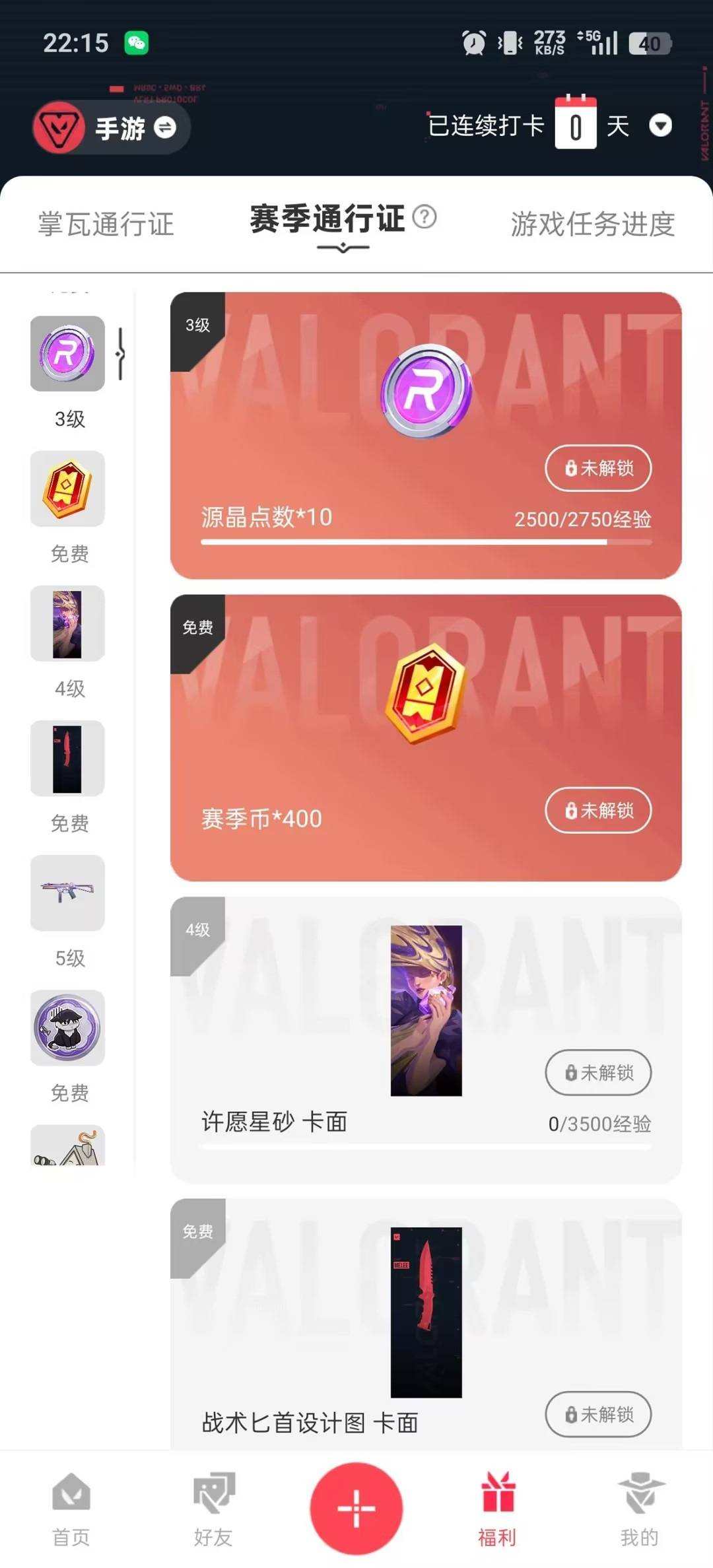Tap 未解锁 on the 赛季币*400 card
Screen dimensions: 713x1568
coord(597,811)
